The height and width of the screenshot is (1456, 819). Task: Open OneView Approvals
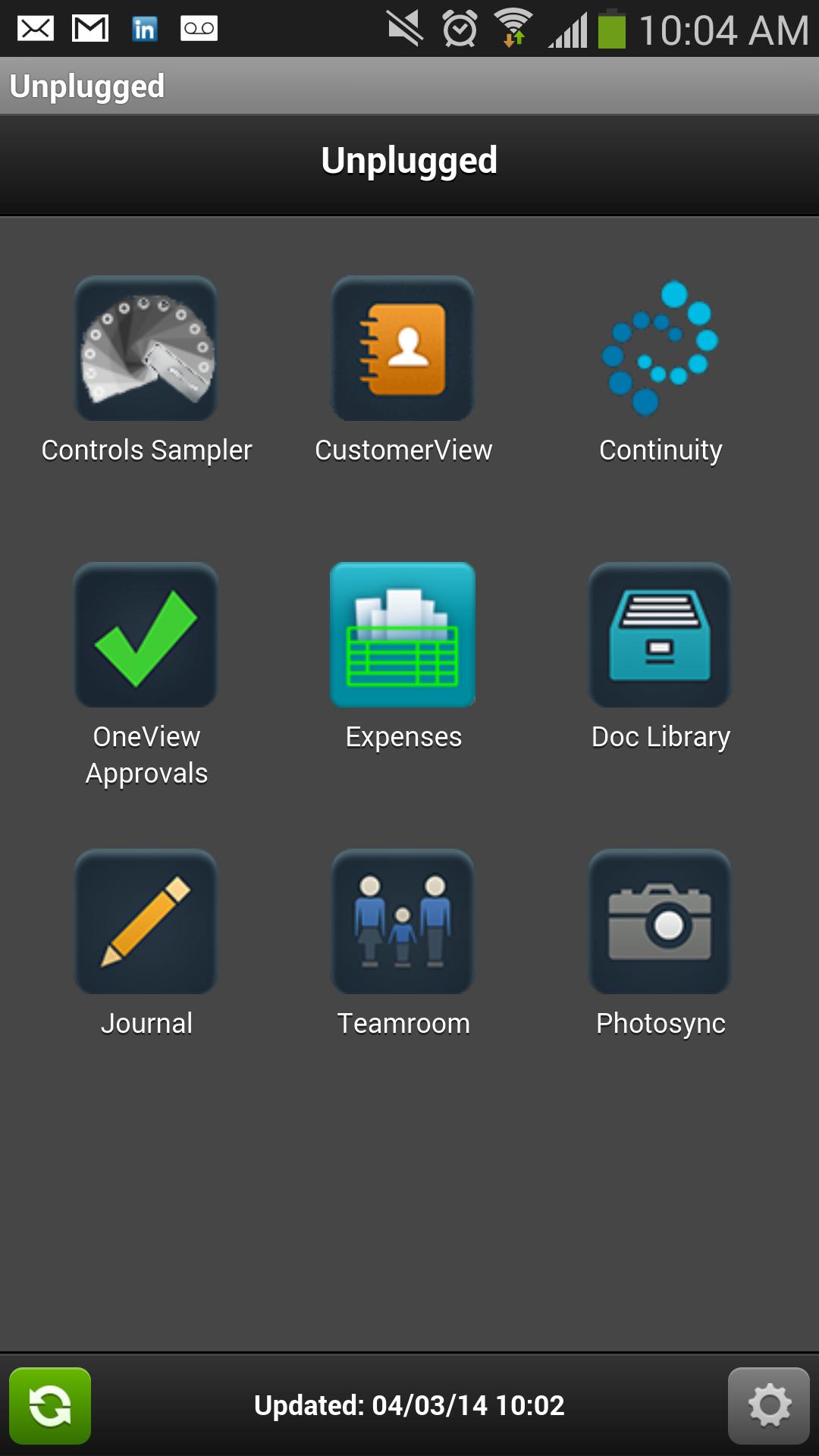(146, 635)
